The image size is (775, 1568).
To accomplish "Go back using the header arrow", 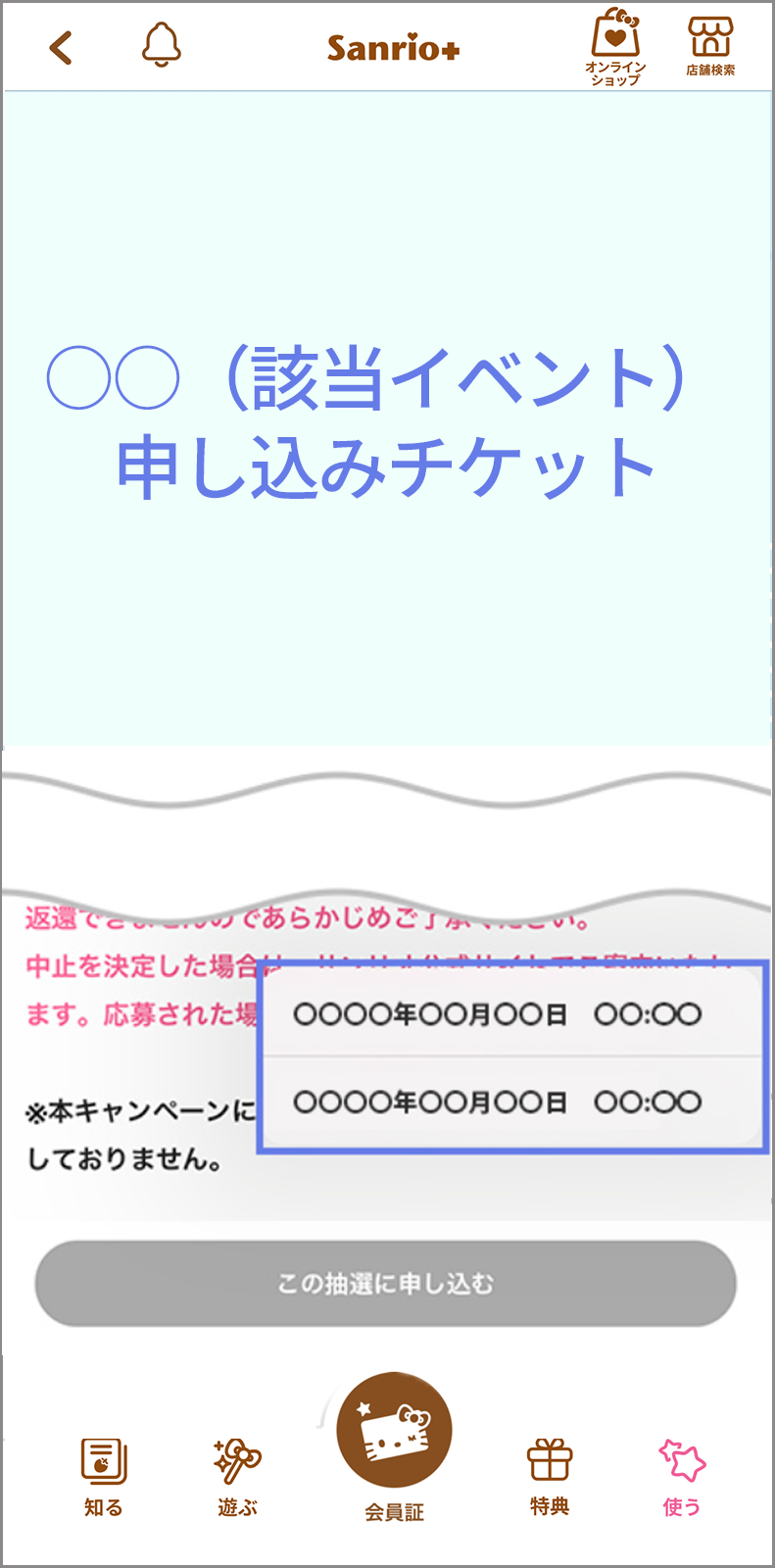I will pos(61,47).
